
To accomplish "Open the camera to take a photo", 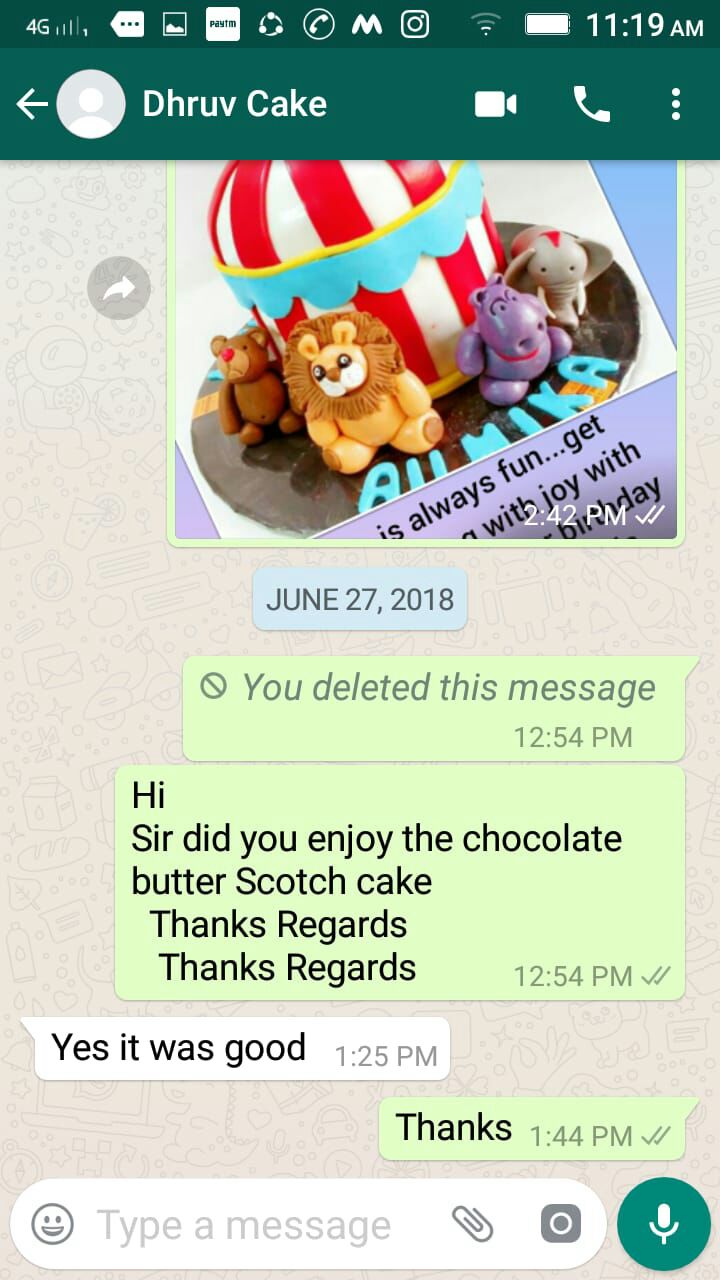I will 560,1224.
